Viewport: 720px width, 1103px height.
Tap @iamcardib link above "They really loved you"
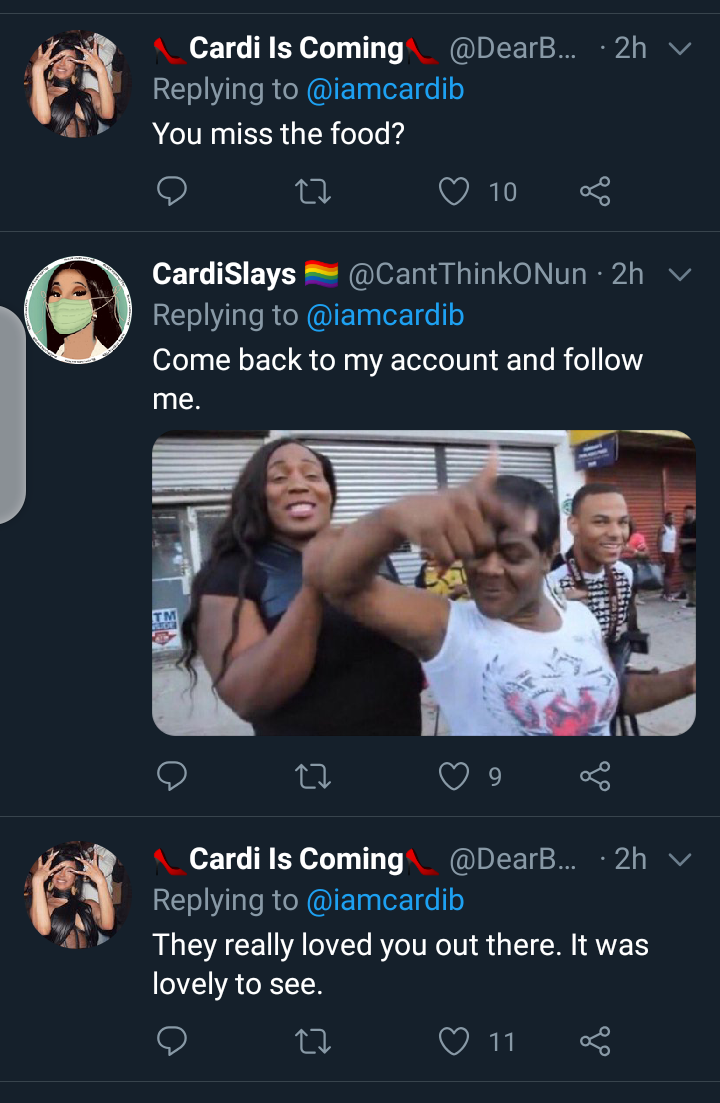[x=384, y=900]
